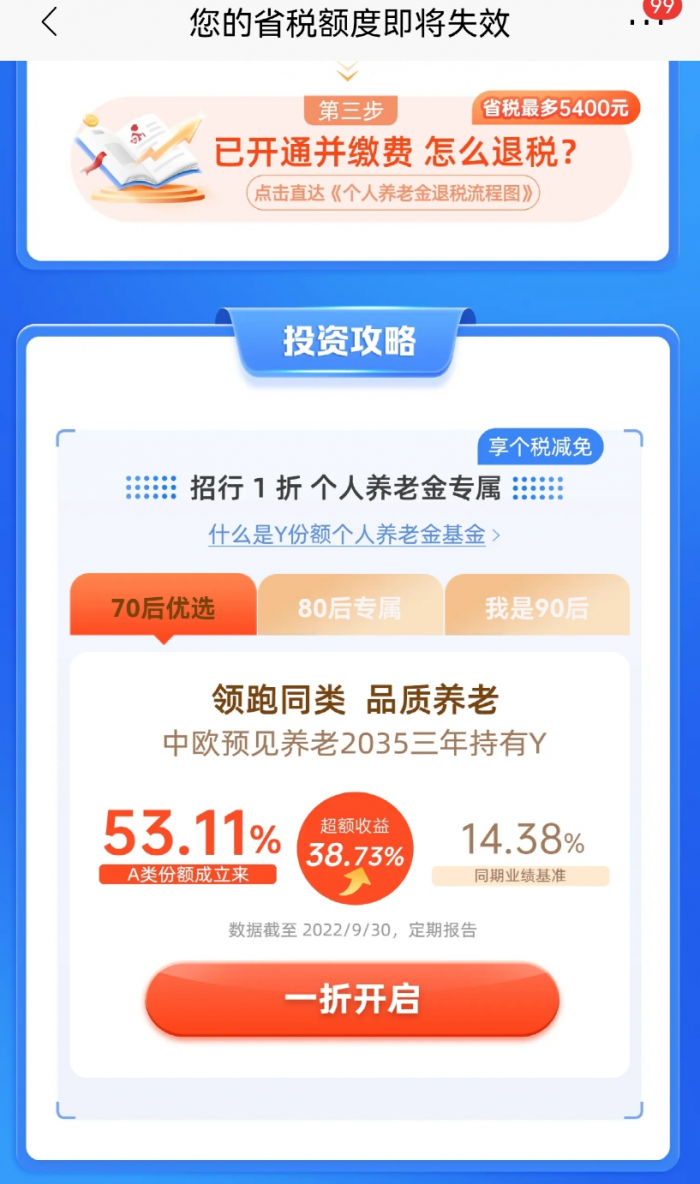Viewport: 700px width, 1184px height.
Task: Switch to the 80后专属 tab
Action: pyautogui.click(x=349, y=607)
